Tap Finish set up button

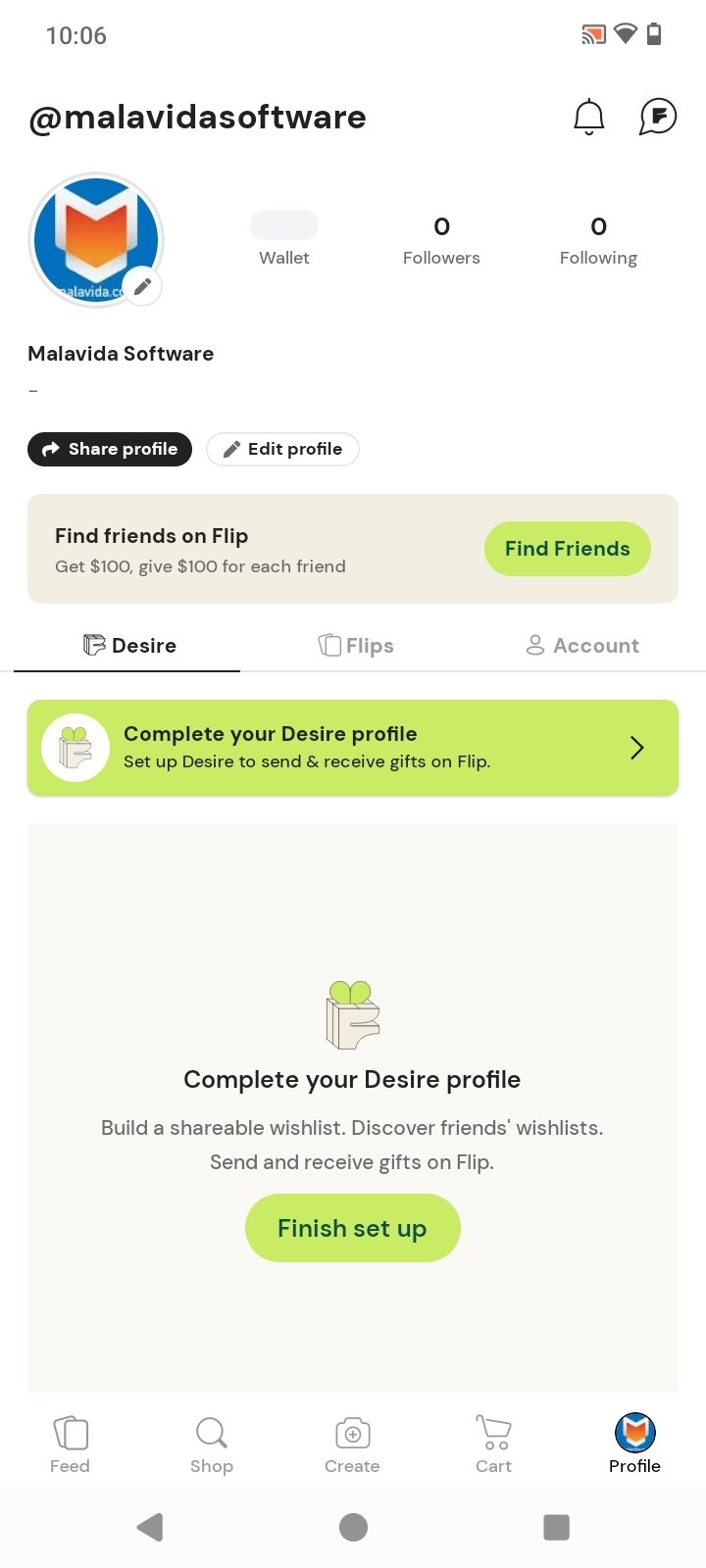click(x=352, y=1228)
